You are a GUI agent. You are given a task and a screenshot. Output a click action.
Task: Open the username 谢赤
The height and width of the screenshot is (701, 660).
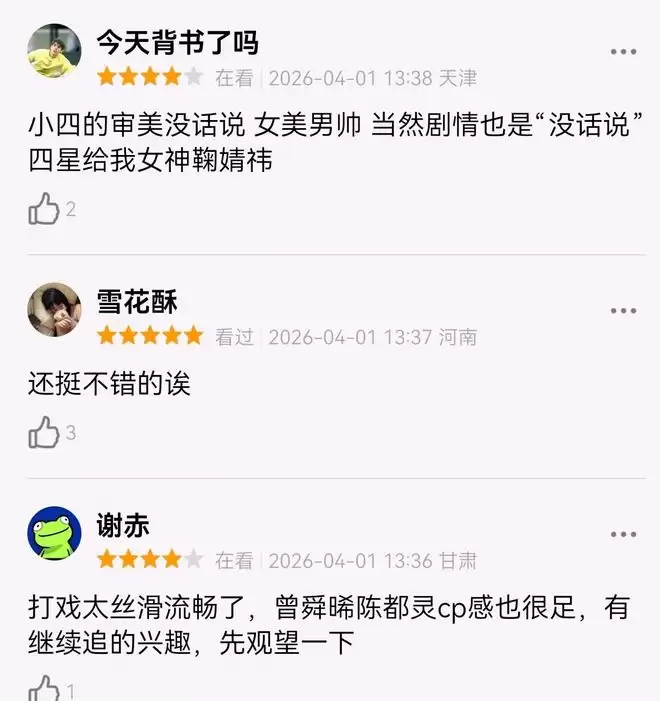(123, 524)
